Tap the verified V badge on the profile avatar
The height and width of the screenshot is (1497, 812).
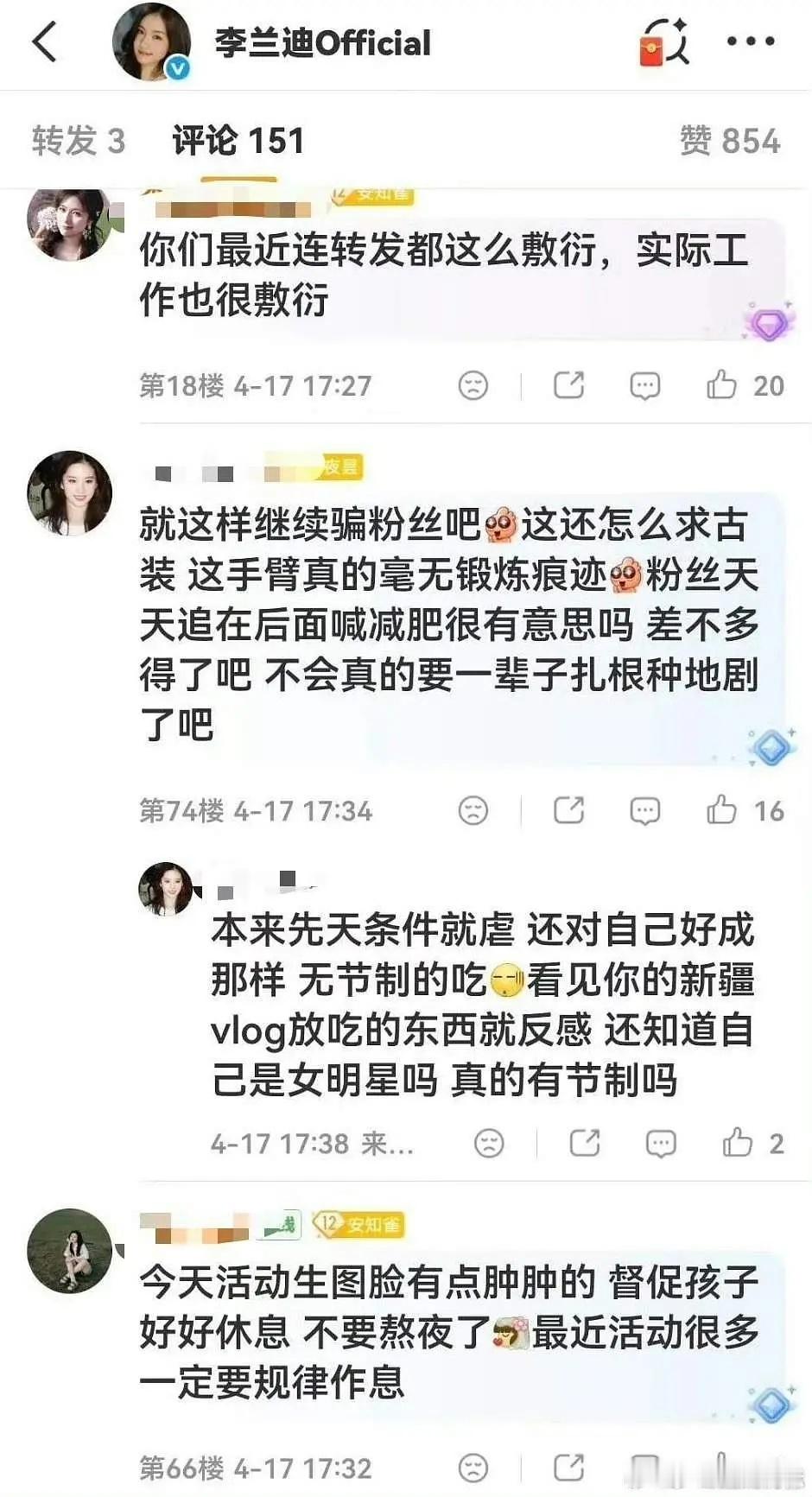point(176,67)
